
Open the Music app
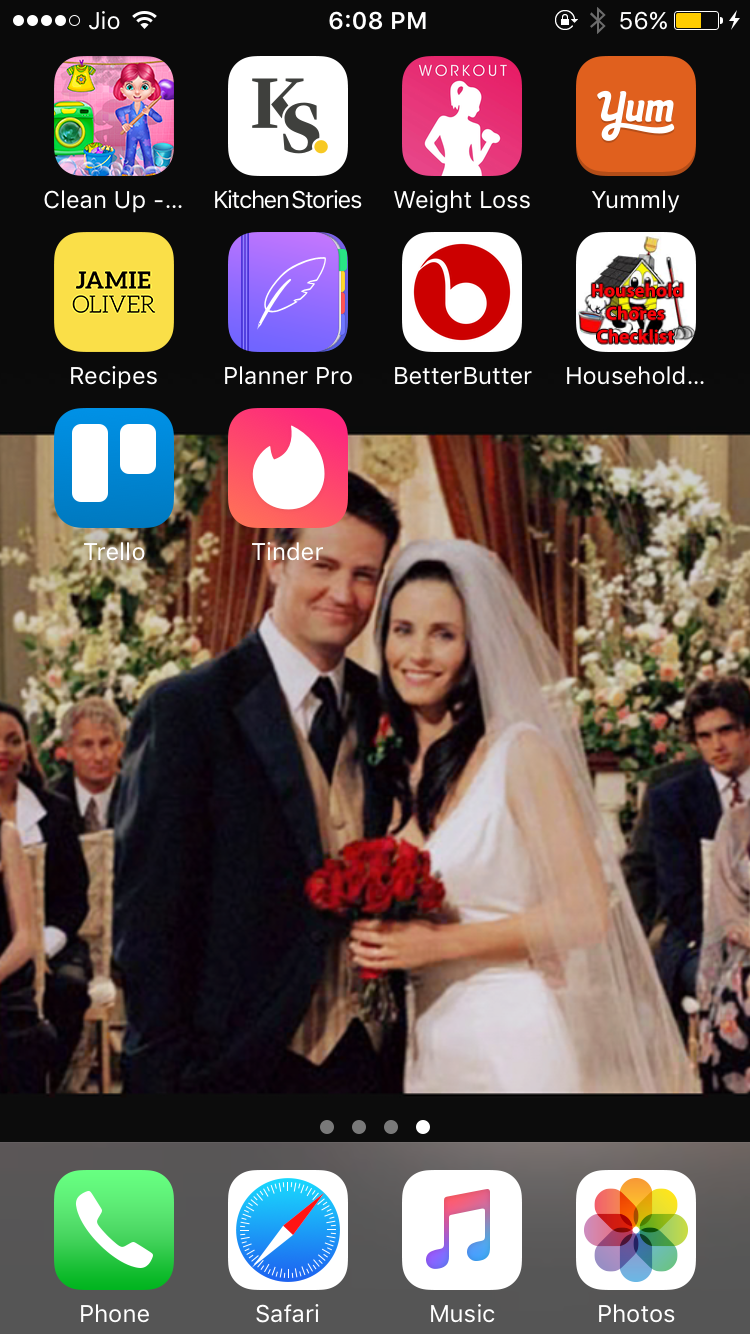click(x=462, y=1230)
